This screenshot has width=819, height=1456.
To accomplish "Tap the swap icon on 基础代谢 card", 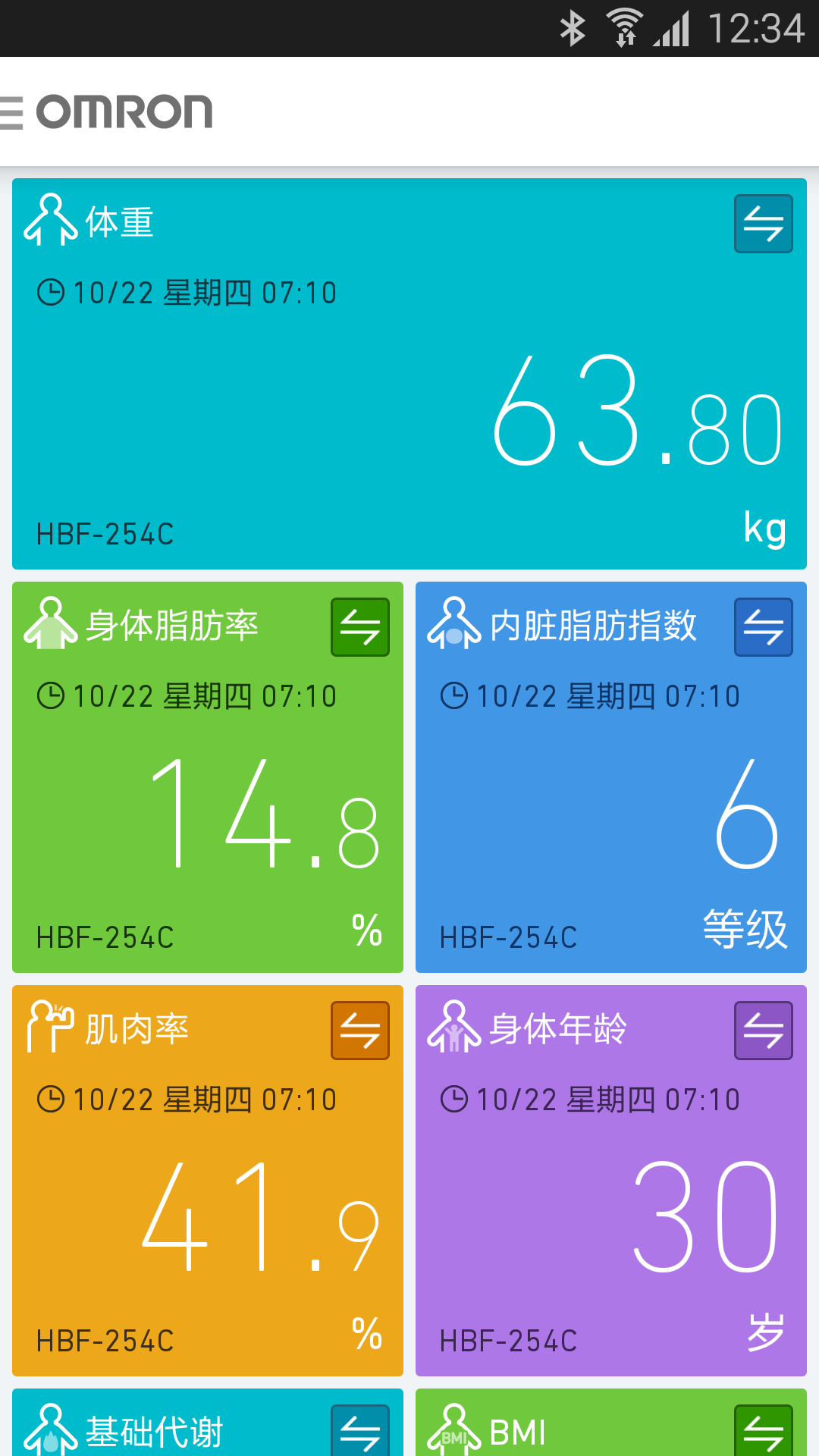I will (359, 1431).
